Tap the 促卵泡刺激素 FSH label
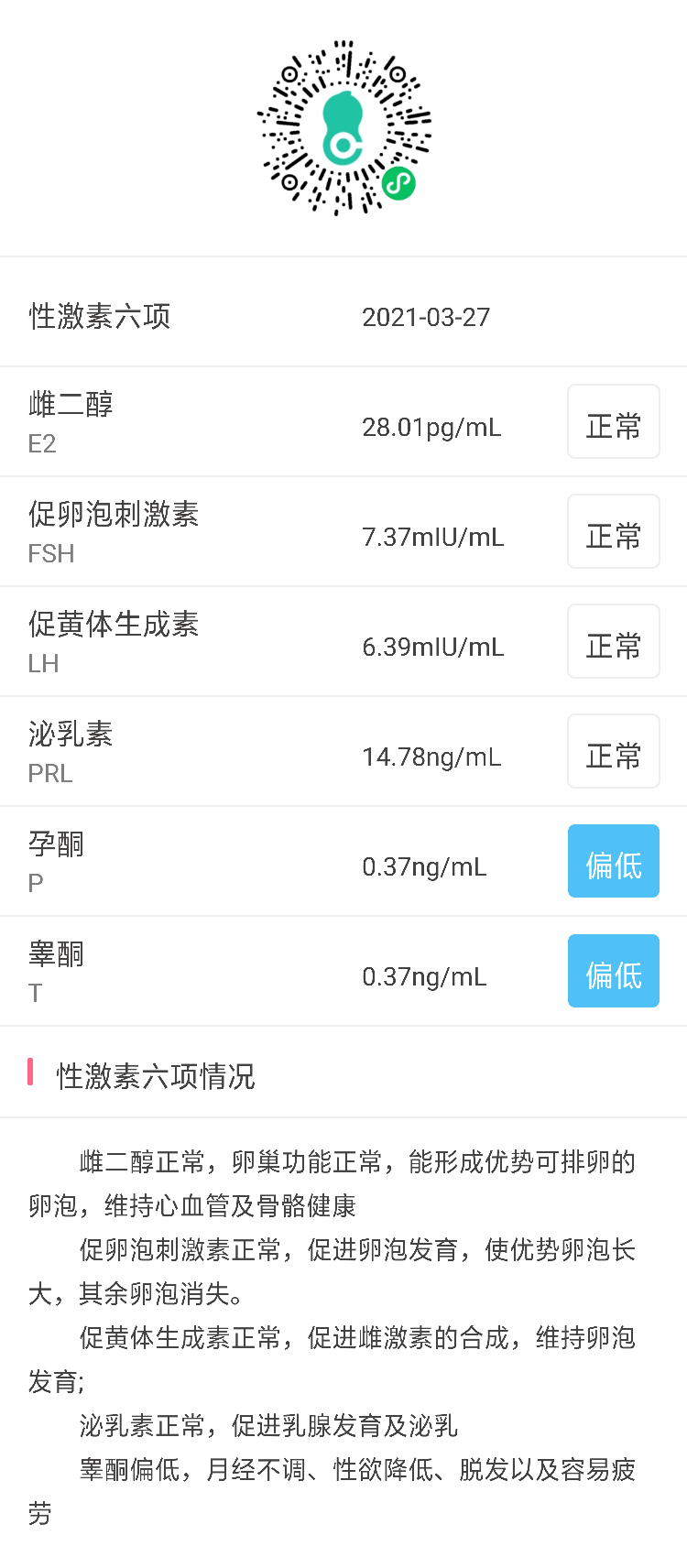This screenshot has height=1568, width=687. [114, 530]
